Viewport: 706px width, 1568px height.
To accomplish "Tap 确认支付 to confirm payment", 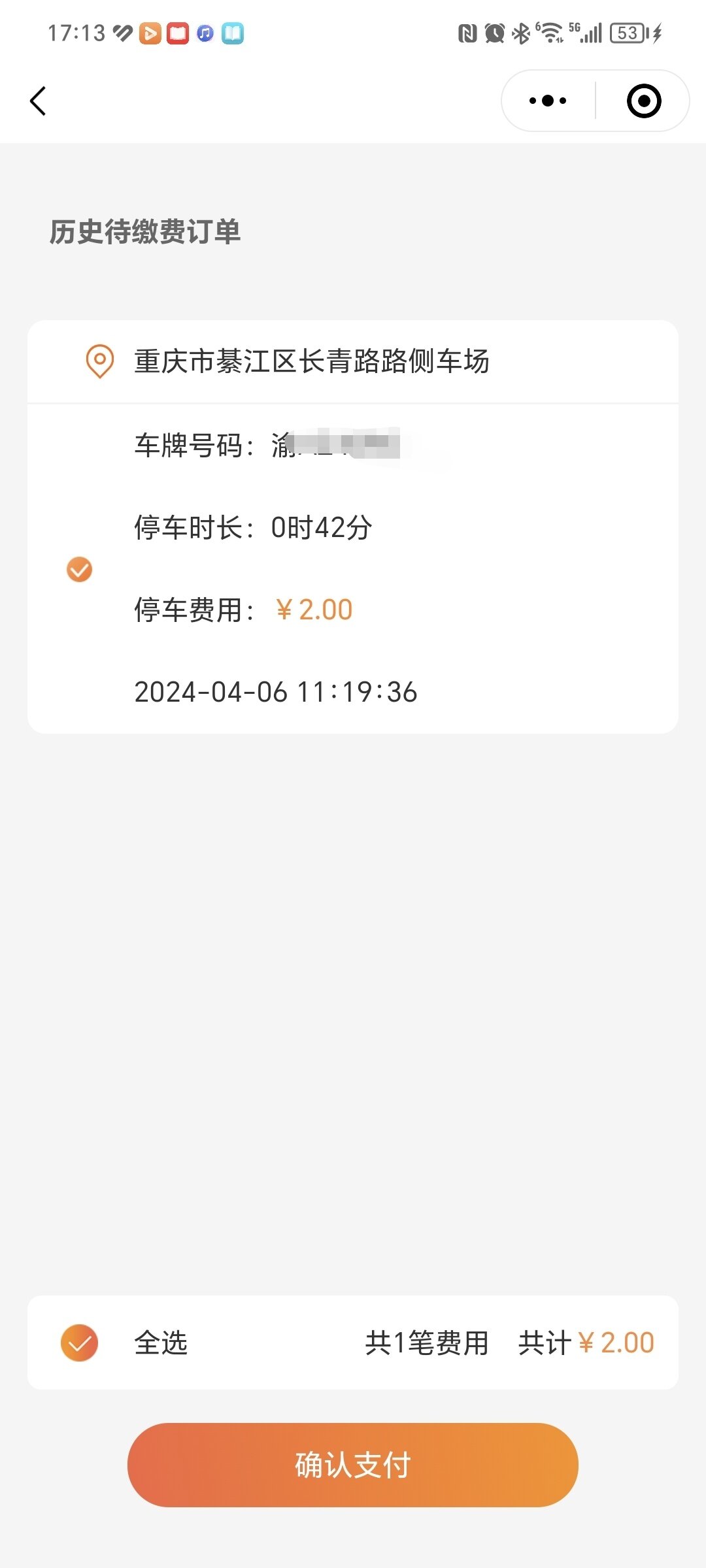I will point(353,1465).
